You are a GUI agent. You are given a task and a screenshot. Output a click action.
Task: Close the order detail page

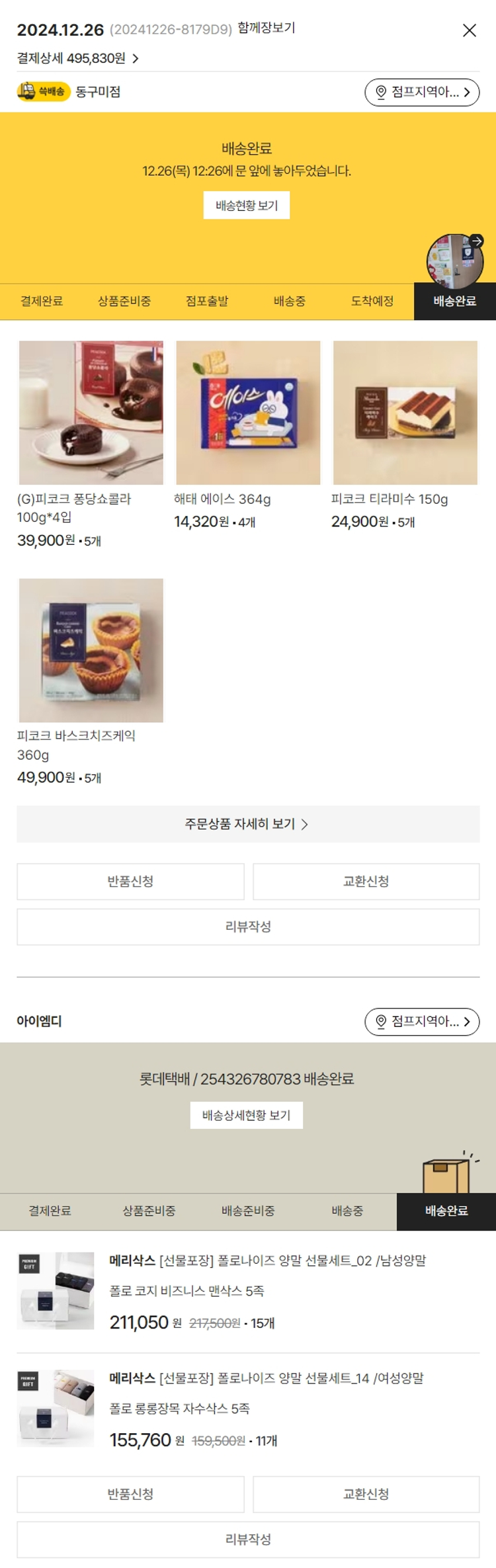(469, 30)
